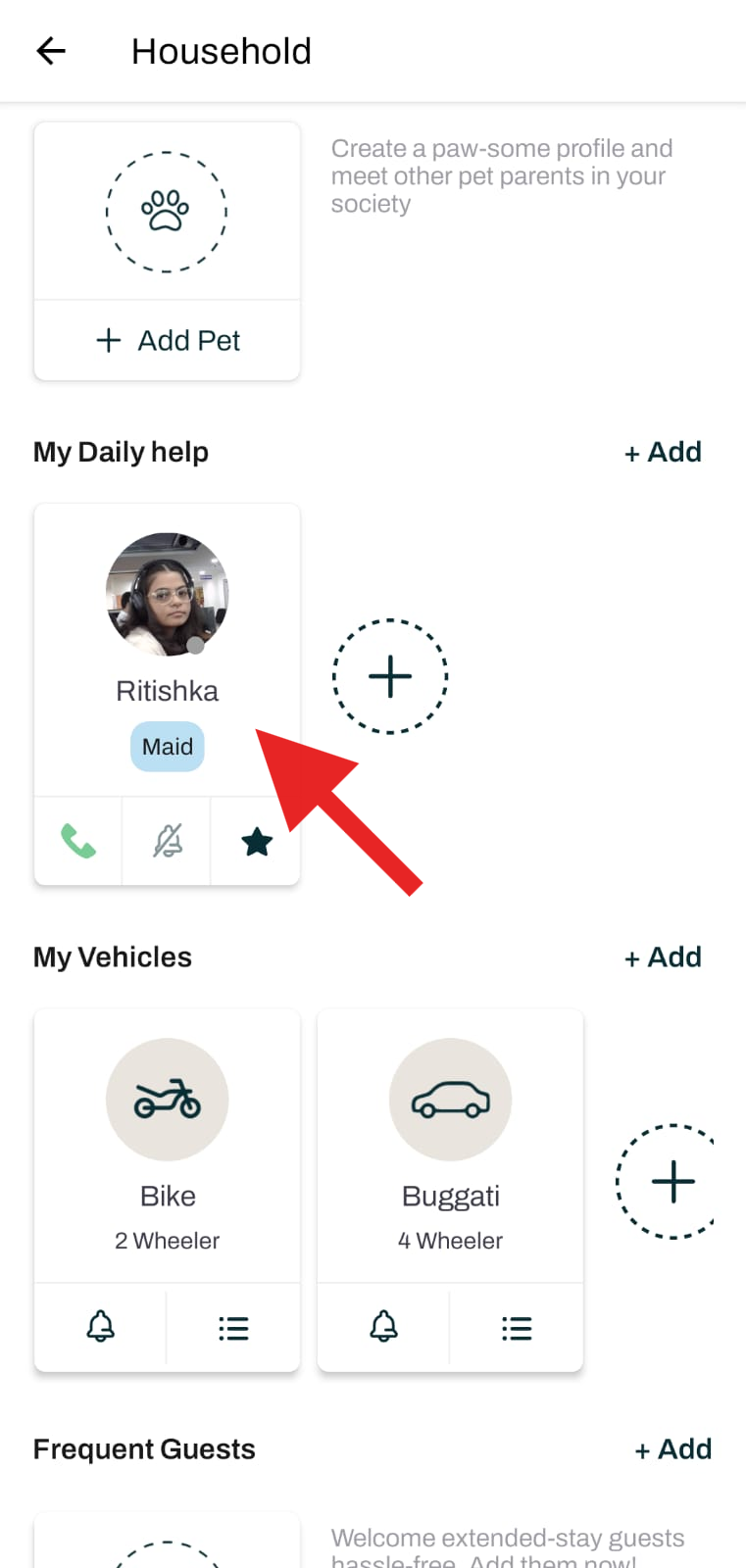Tap the Add Pet button
This screenshot has width=746, height=1568.
click(x=167, y=340)
